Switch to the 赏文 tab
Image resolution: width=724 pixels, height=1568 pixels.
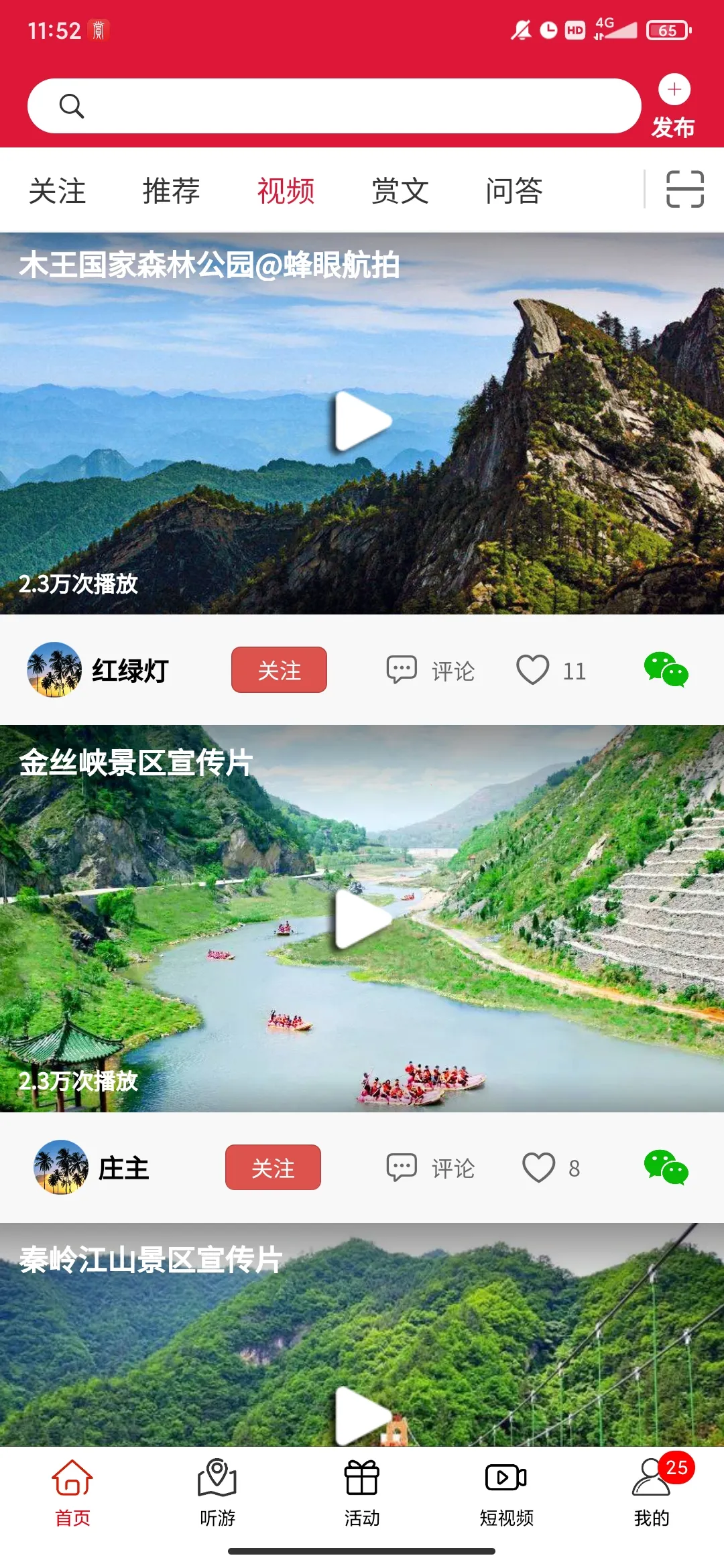401,192
